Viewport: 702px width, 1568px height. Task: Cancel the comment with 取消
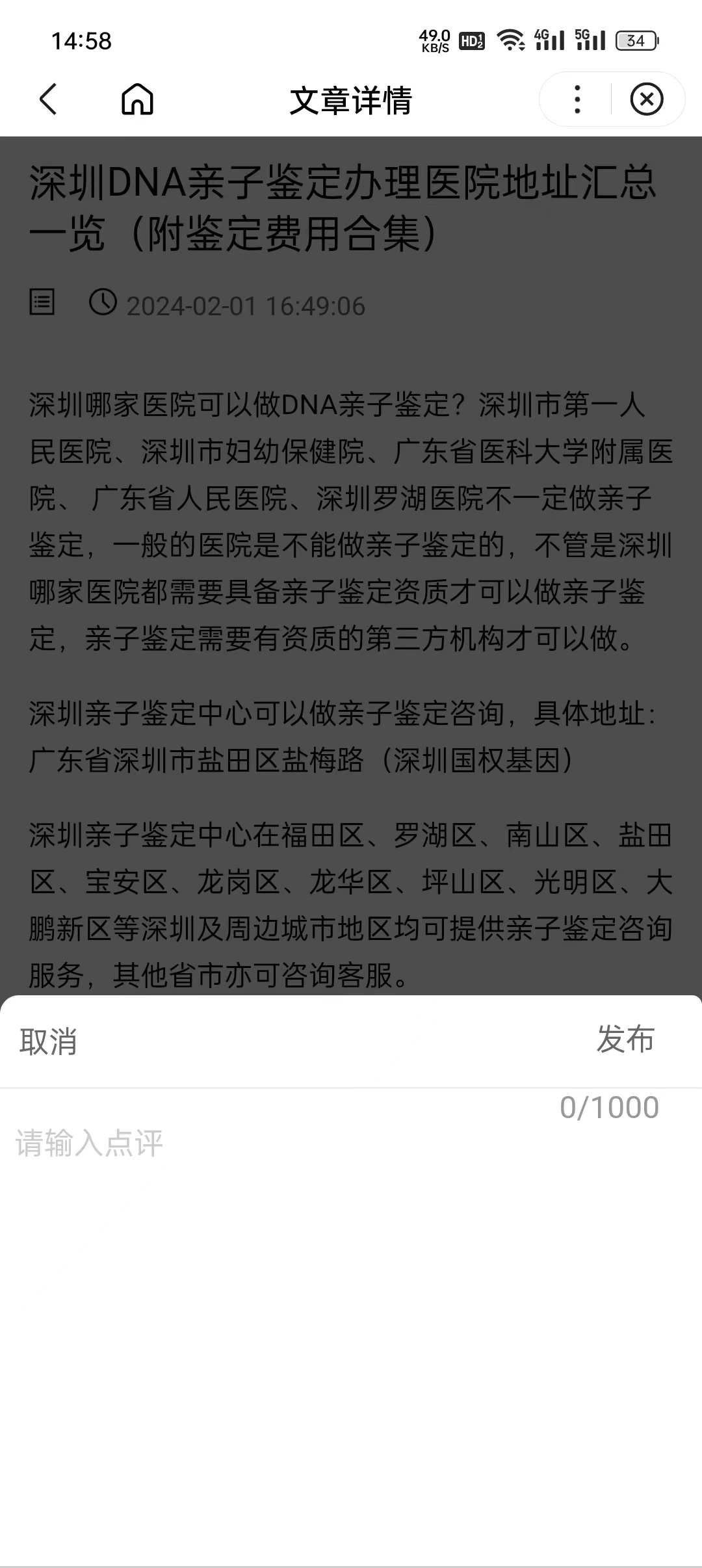tap(49, 1041)
